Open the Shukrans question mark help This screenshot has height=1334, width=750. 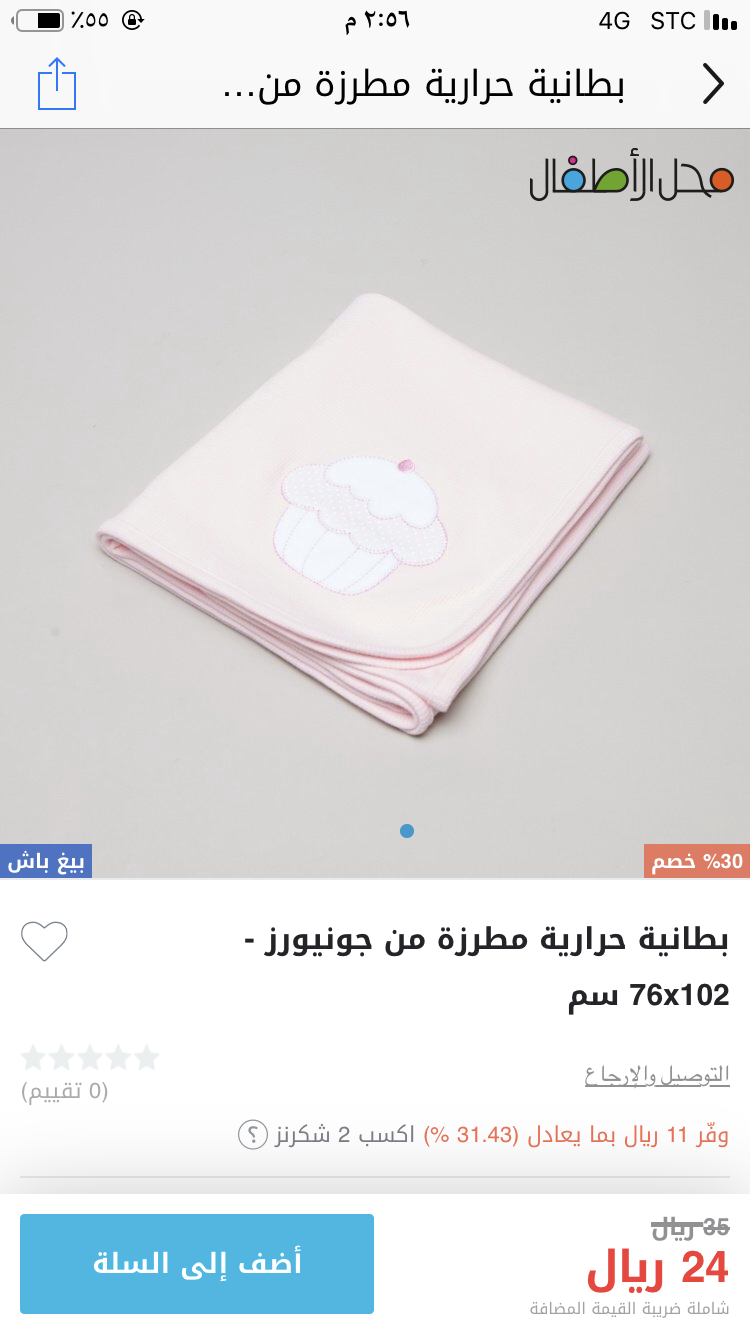(x=253, y=1135)
